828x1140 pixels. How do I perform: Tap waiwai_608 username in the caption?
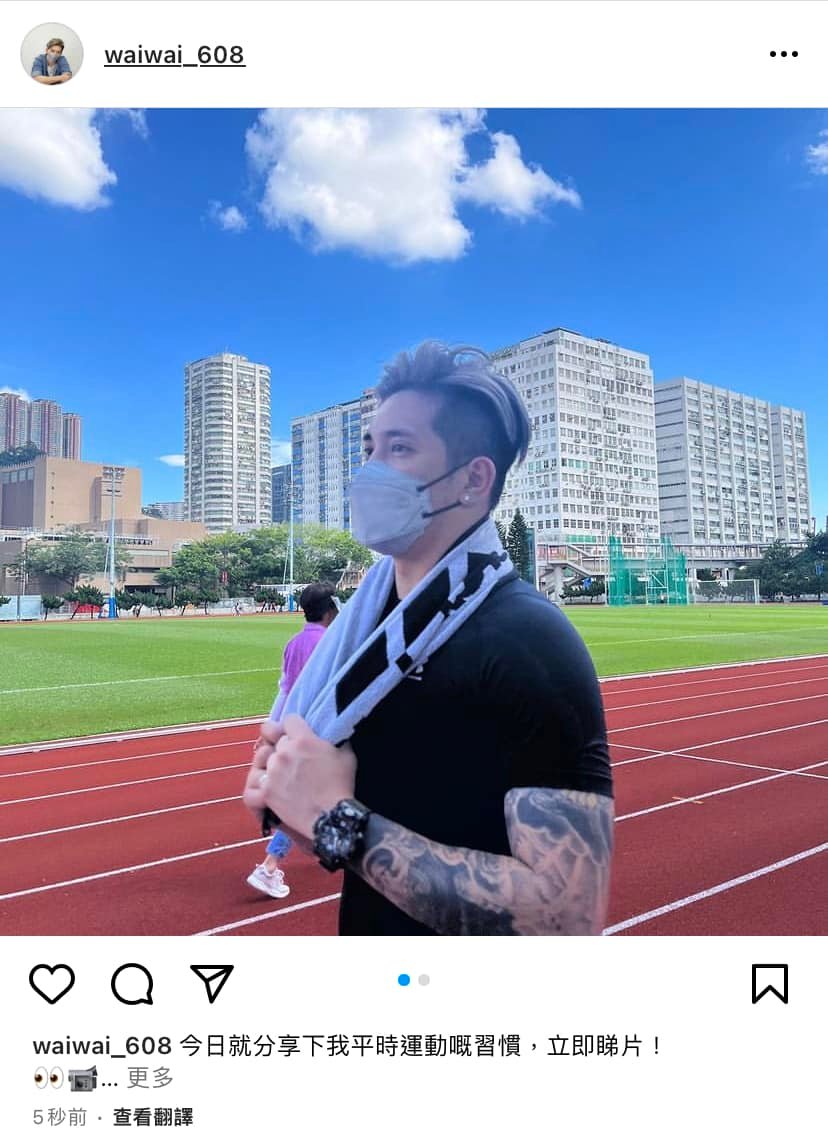point(102,1046)
